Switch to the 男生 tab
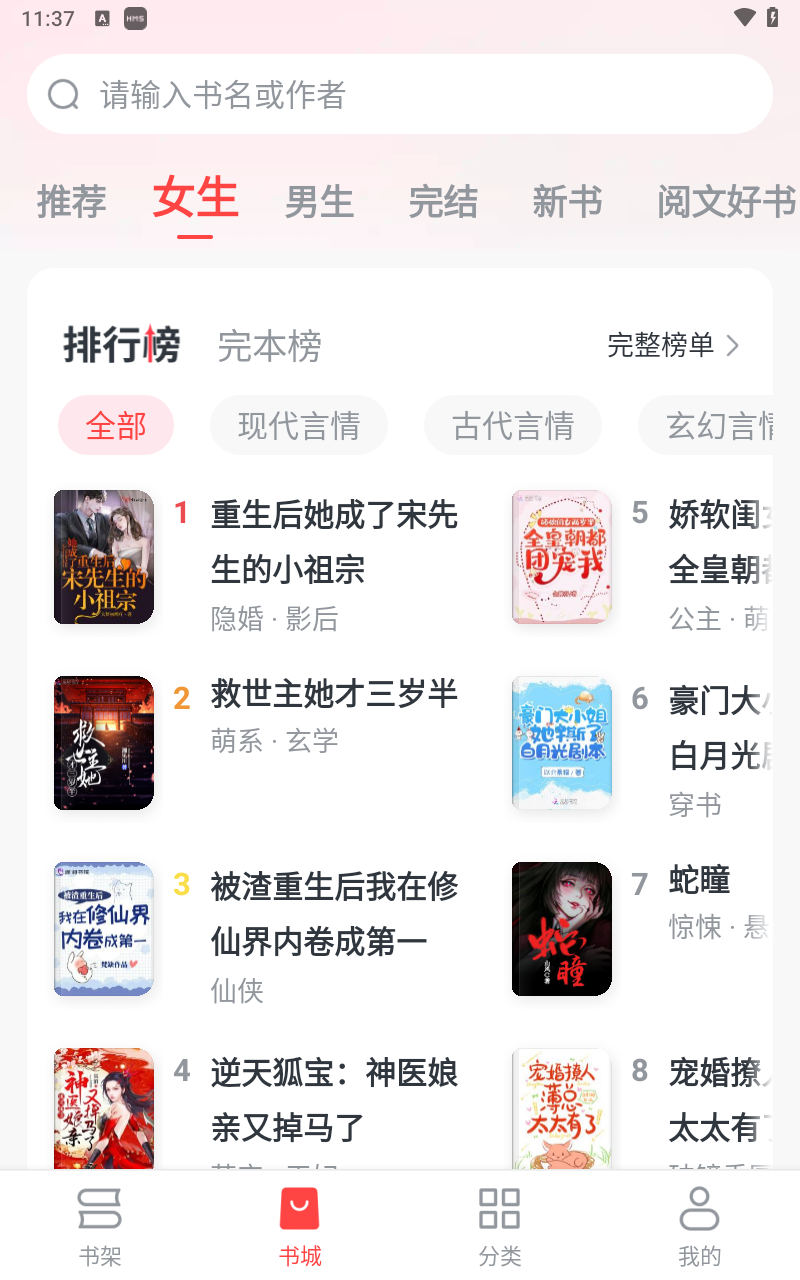Image resolution: width=800 pixels, height=1280 pixels. (x=320, y=202)
